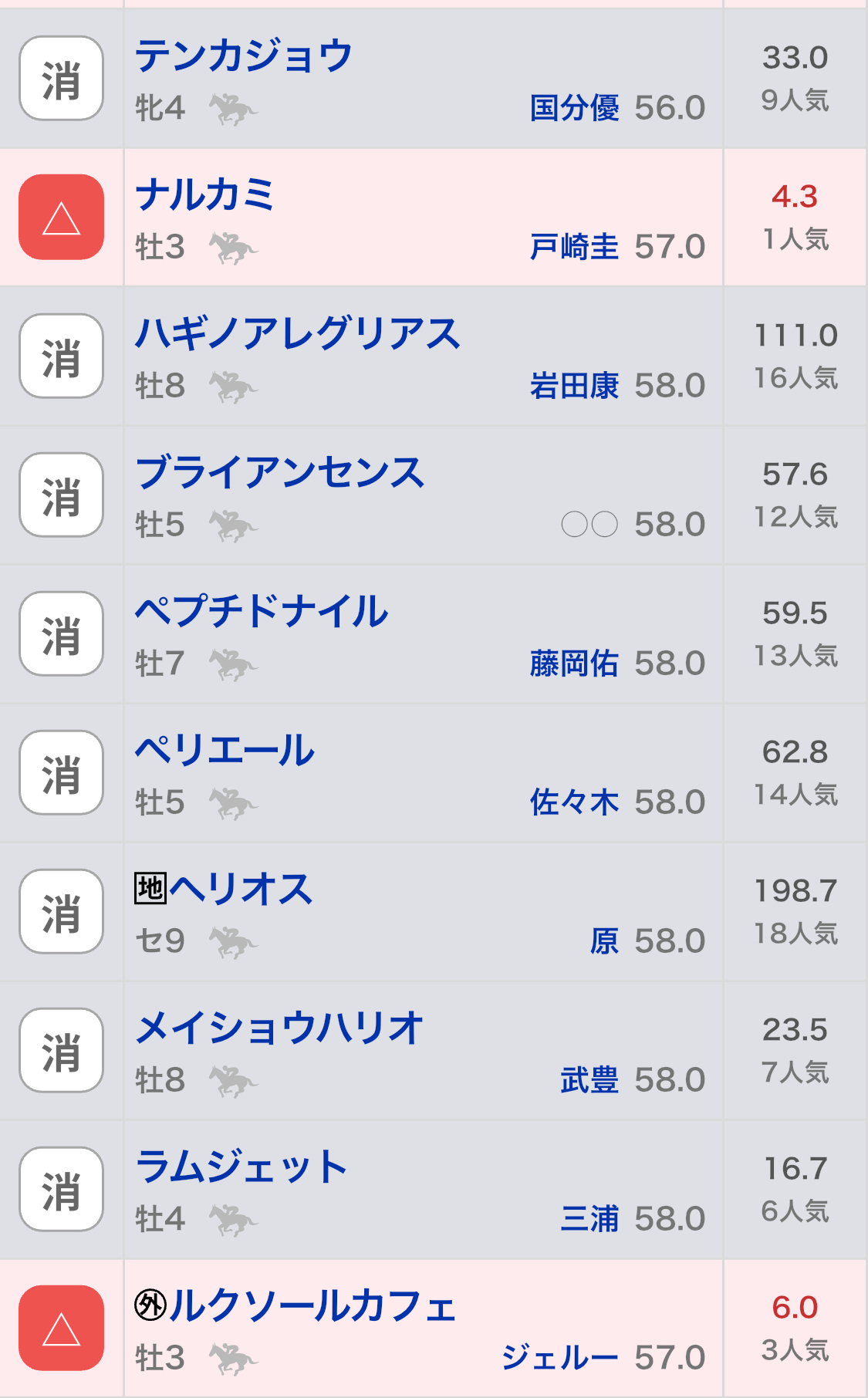Open horse details for ナルカミ
Image resolution: width=868 pixels, height=1398 pixels.
pos(205,195)
